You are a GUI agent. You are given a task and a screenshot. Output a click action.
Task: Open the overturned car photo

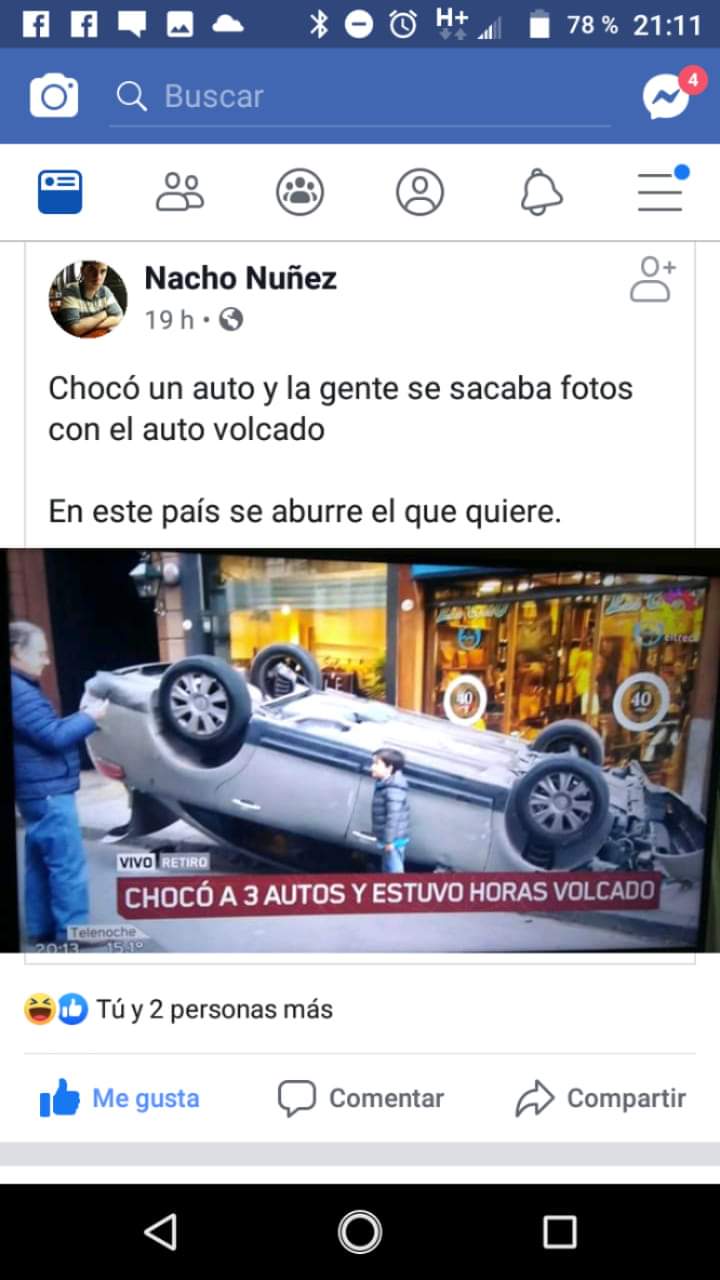click(360, 750)
